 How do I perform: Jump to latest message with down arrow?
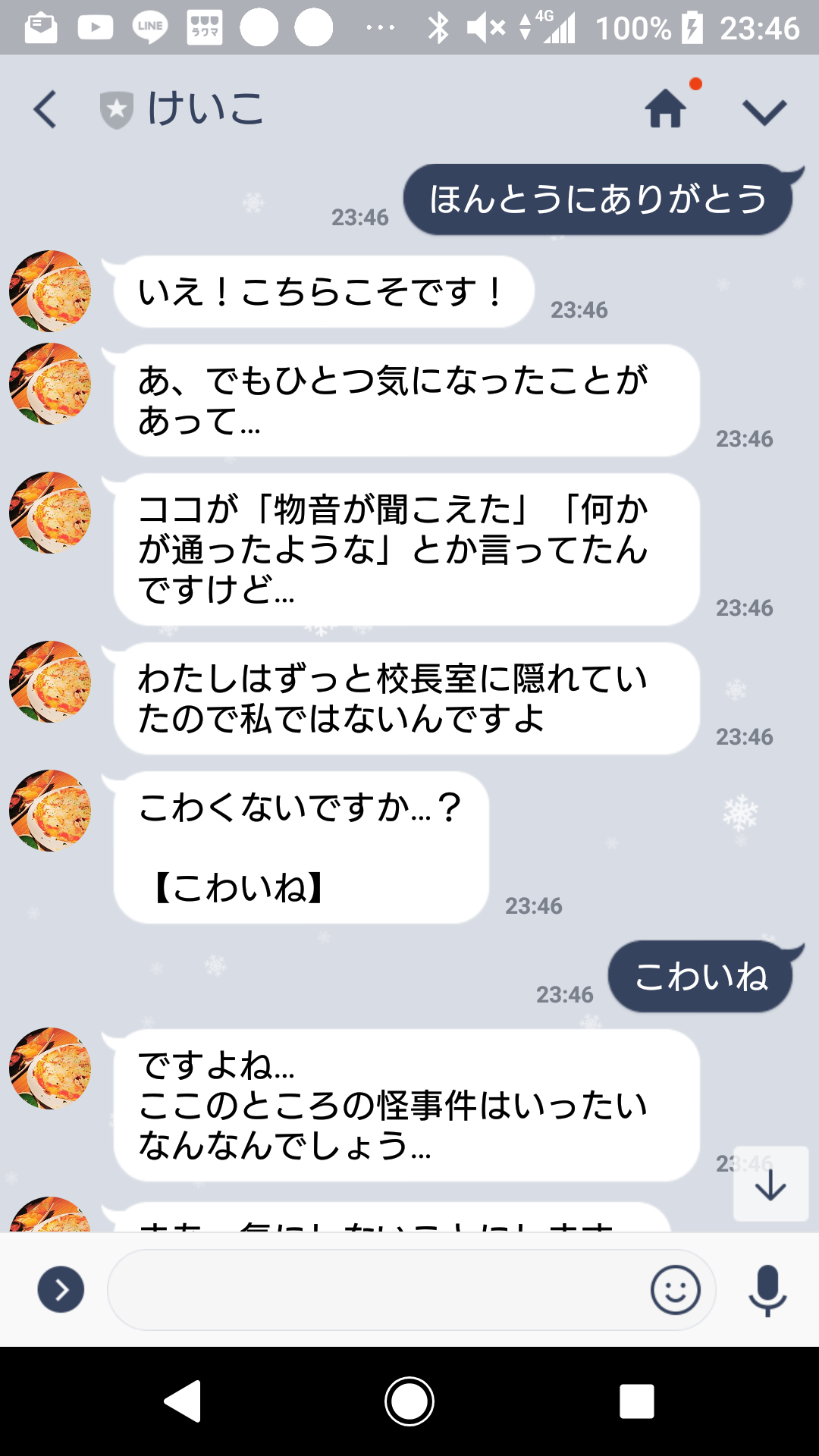pyautogui.click(x=770, y=1184)
